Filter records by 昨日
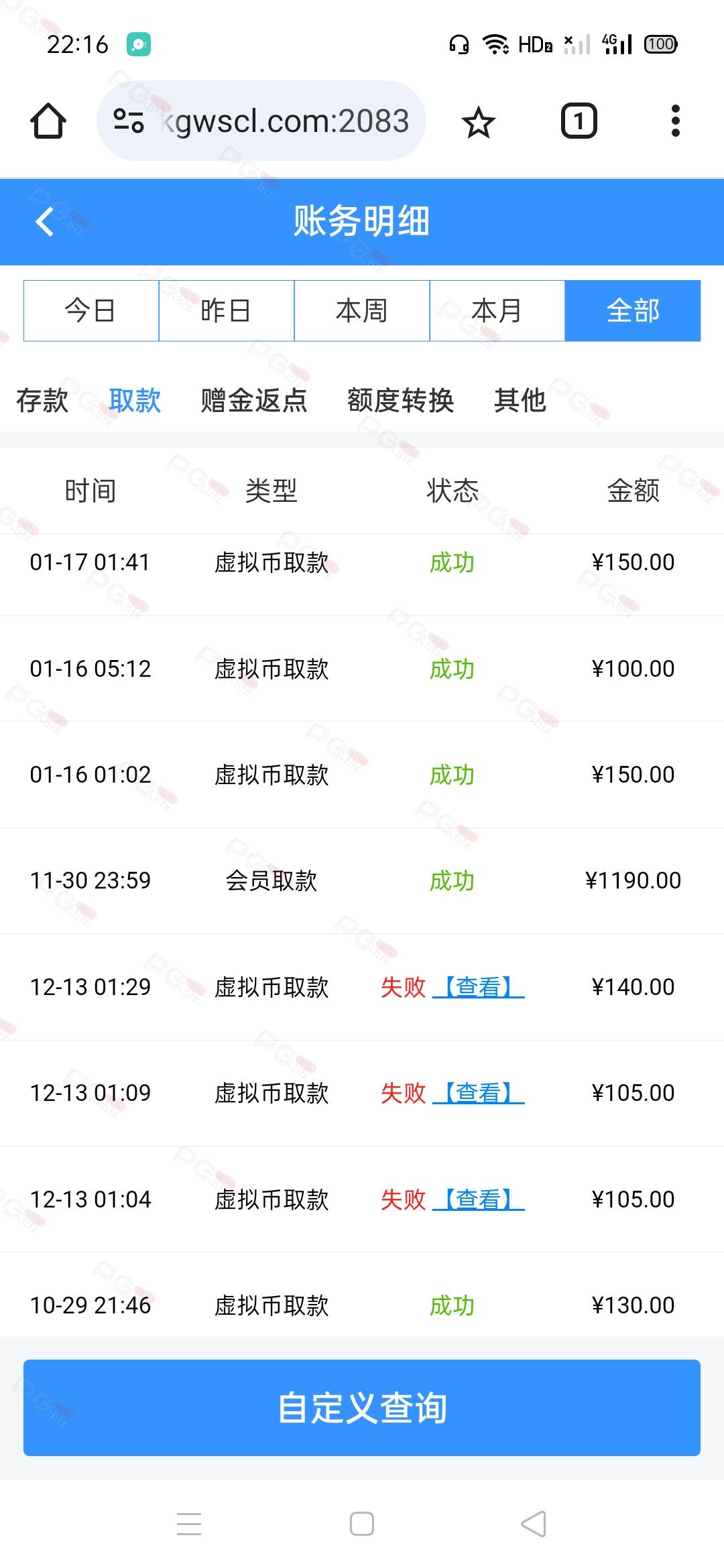 (227, 311)
